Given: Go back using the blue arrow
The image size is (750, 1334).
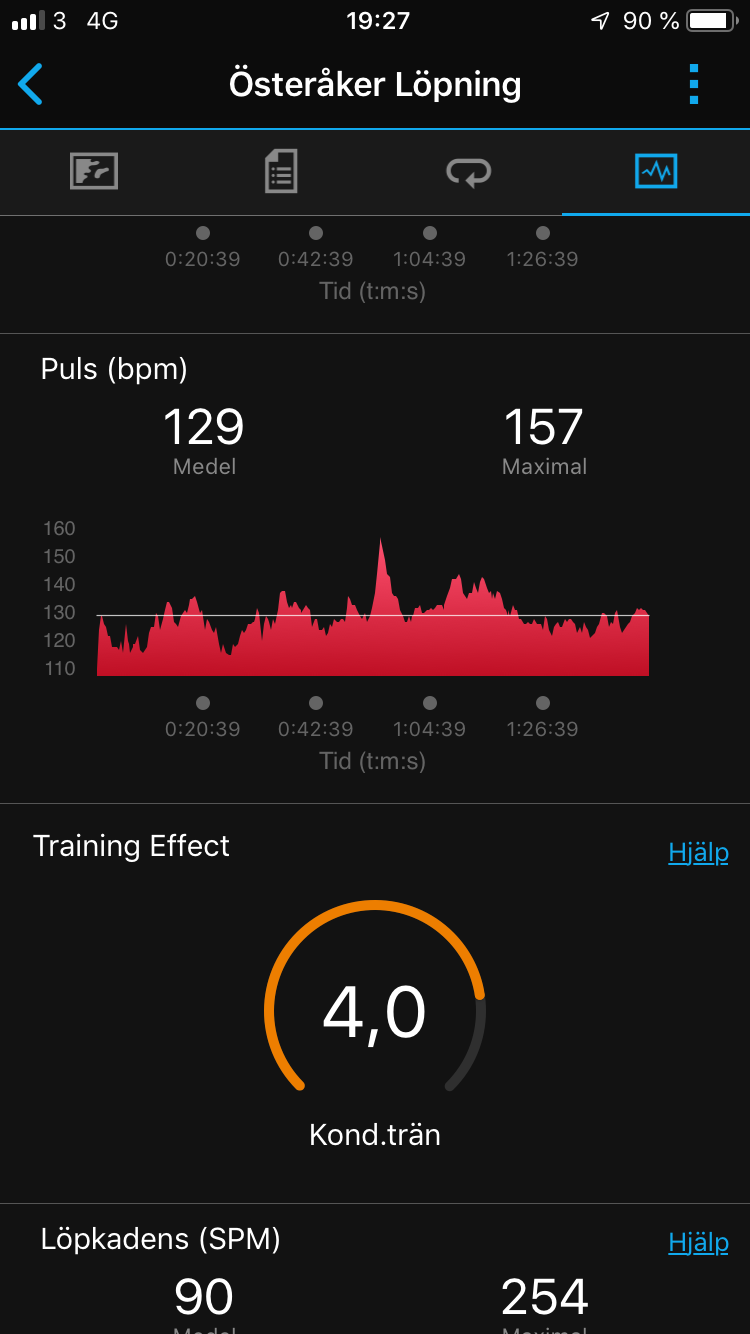Looking at the screenshot, I should click(x=31, y=84).
